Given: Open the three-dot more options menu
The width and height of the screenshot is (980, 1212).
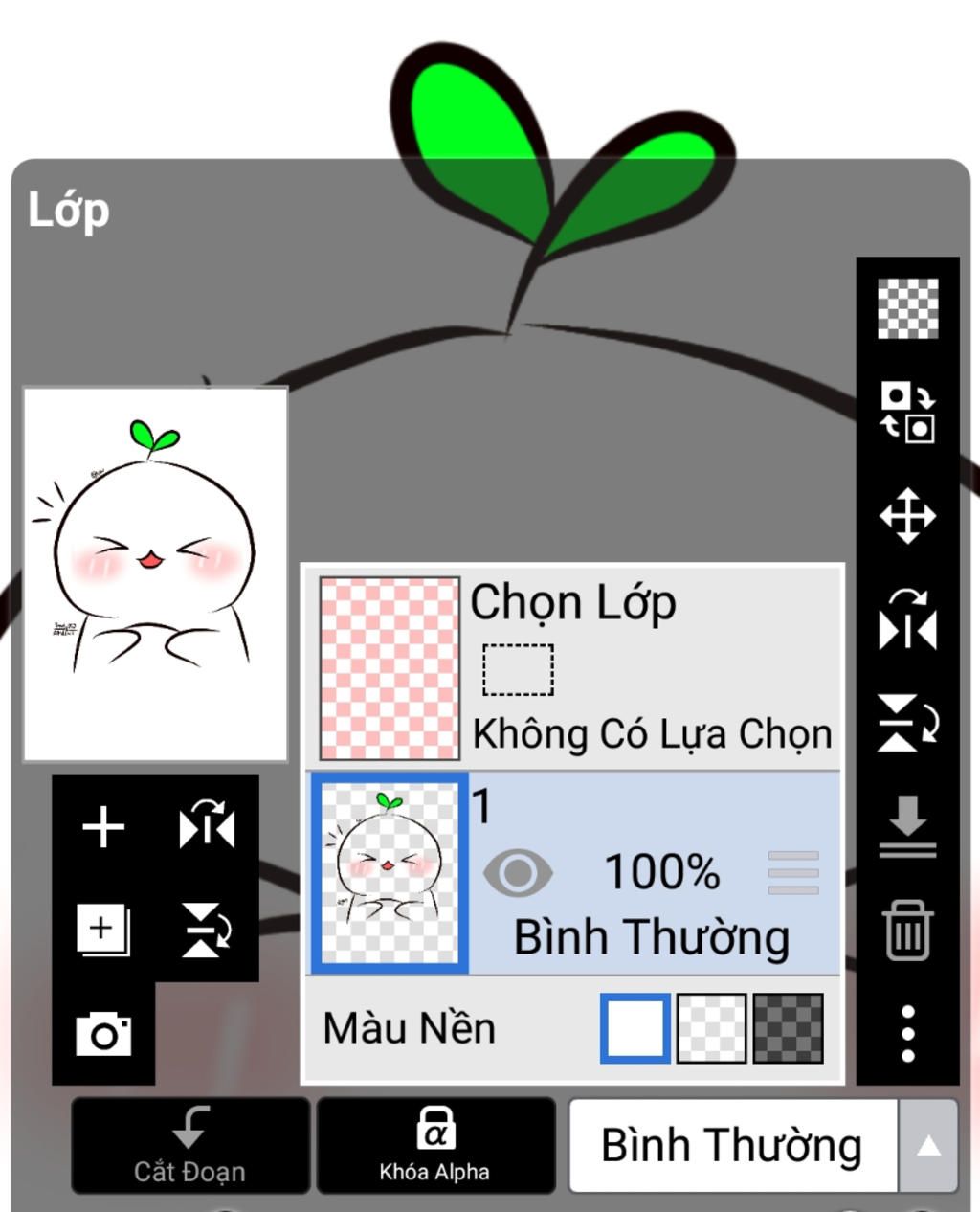Looking at the screenshot, I should coord(907,1034).
